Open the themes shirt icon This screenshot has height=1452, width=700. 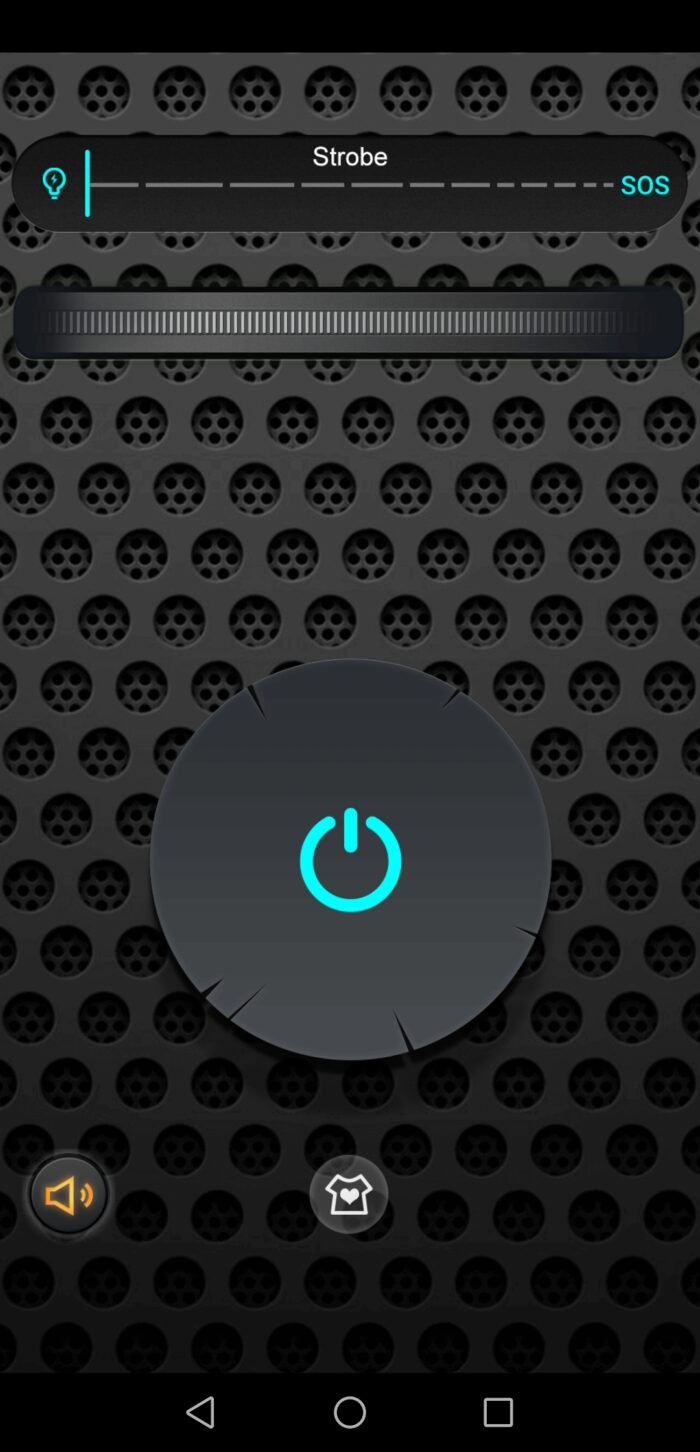348,1194
